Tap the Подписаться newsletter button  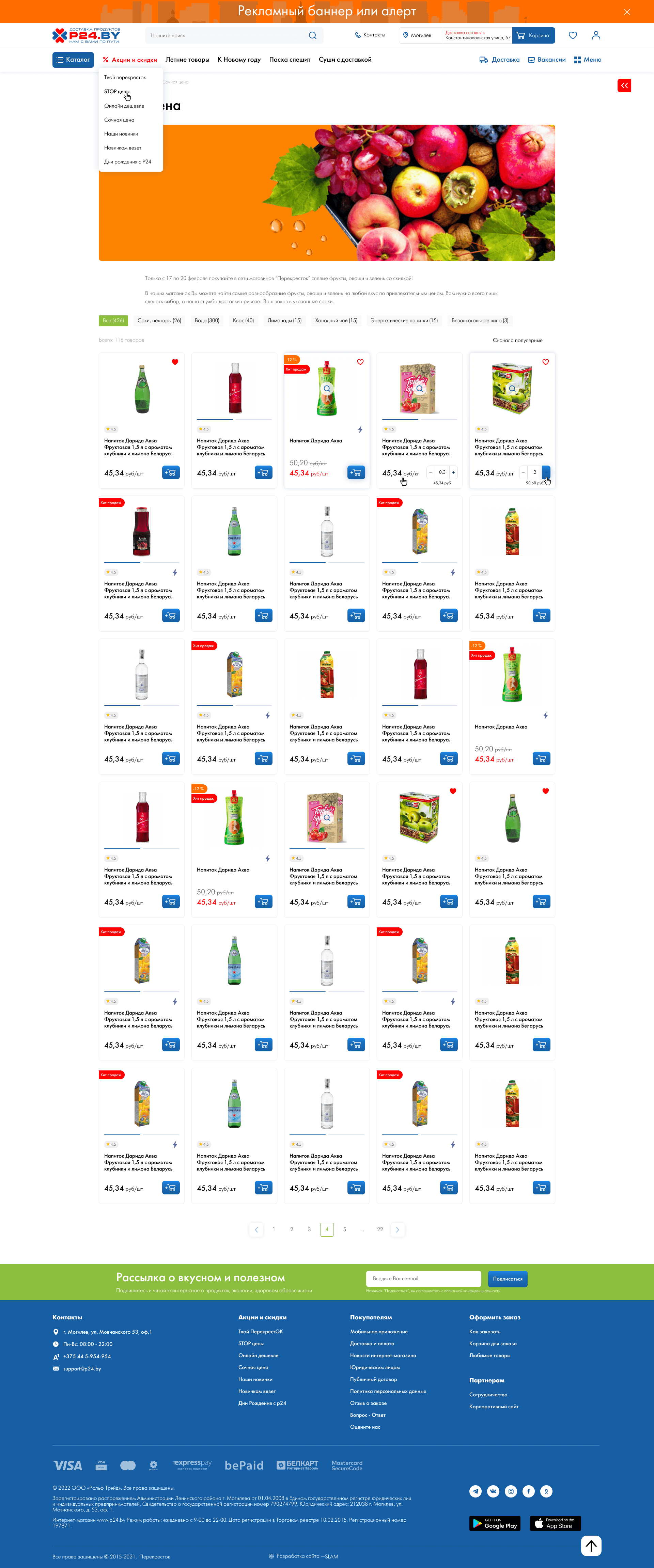pyautogui.click(x=507, y=1278)
